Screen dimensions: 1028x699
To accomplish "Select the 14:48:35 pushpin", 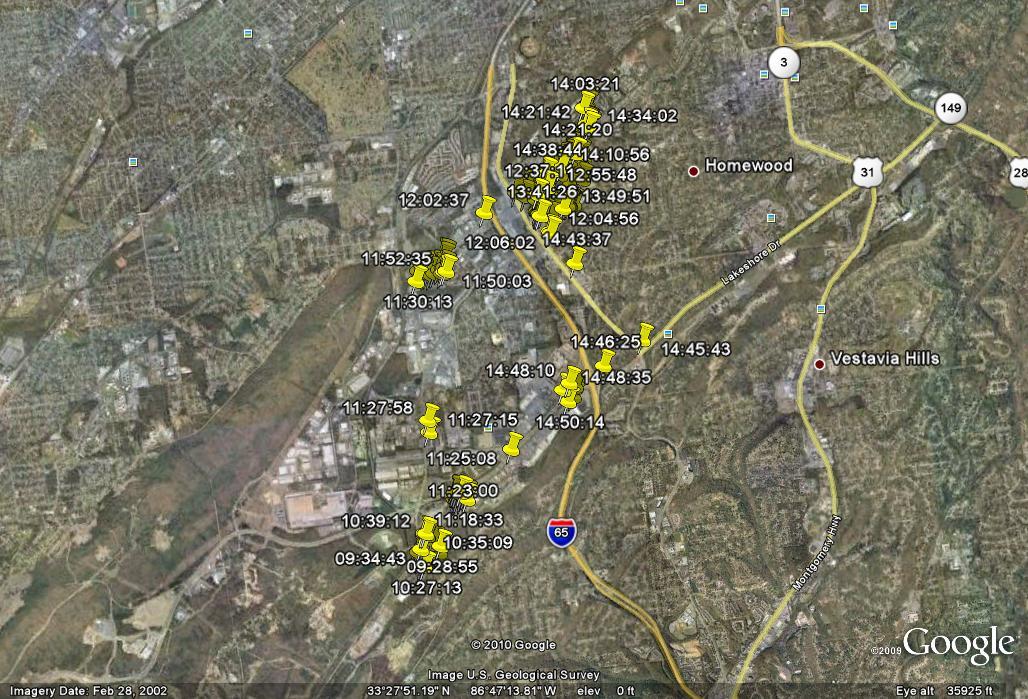I will click(x=605, y=360).
